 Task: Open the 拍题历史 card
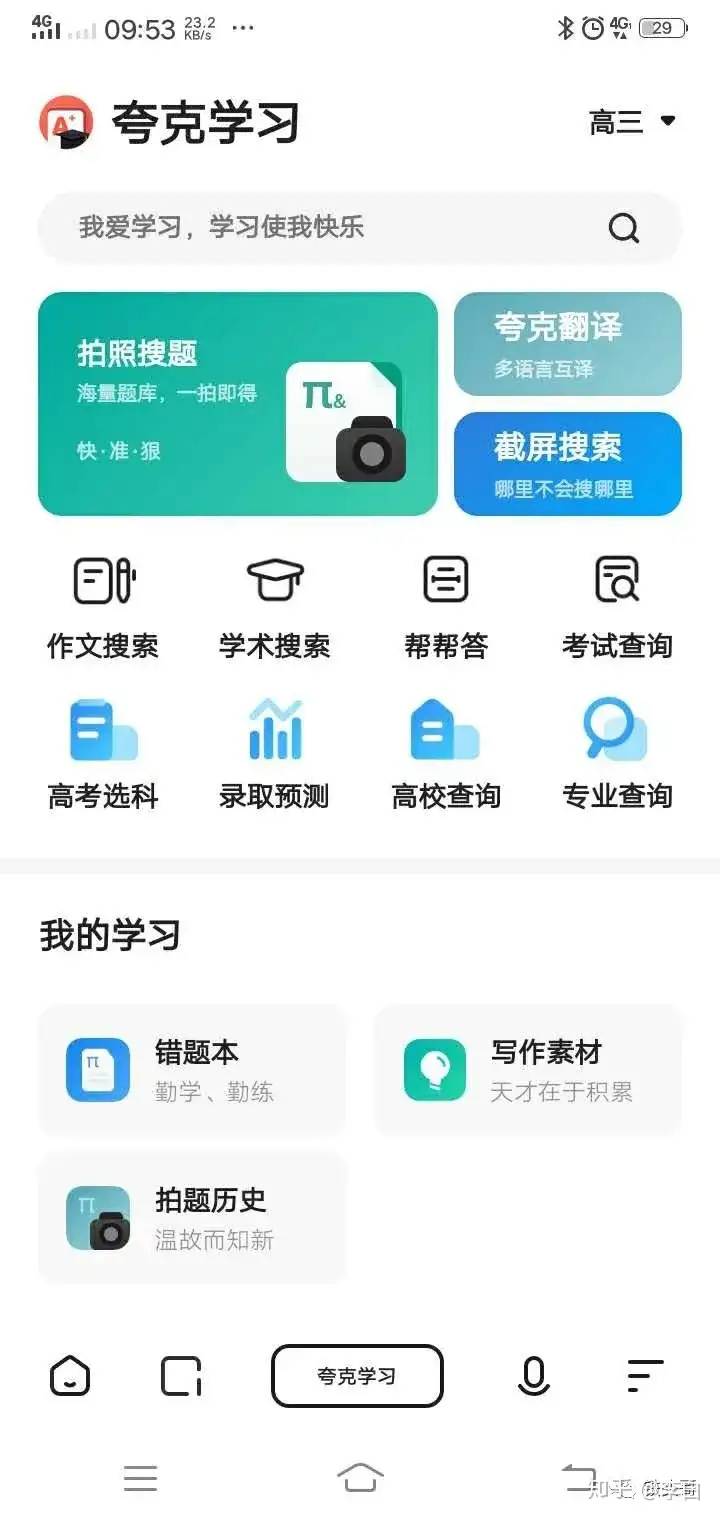point(192,1218)
